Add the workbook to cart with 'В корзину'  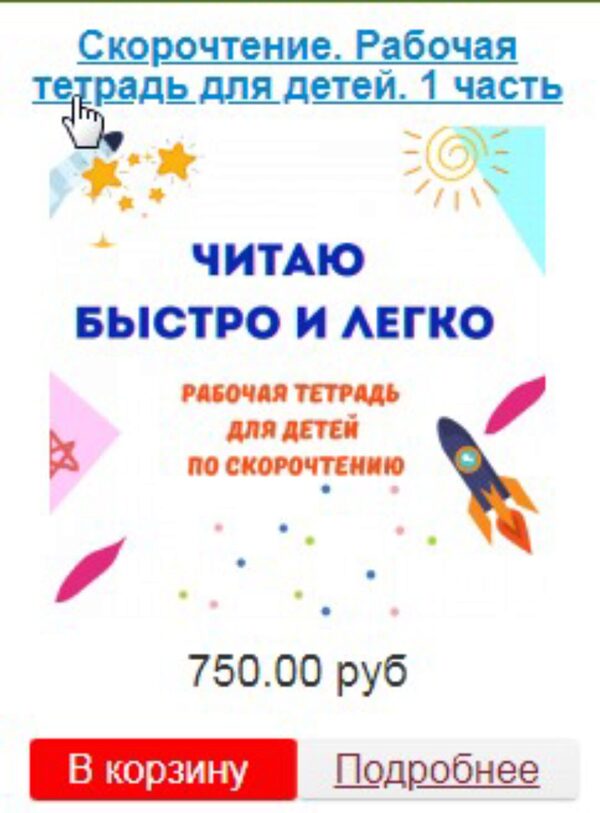163,770
